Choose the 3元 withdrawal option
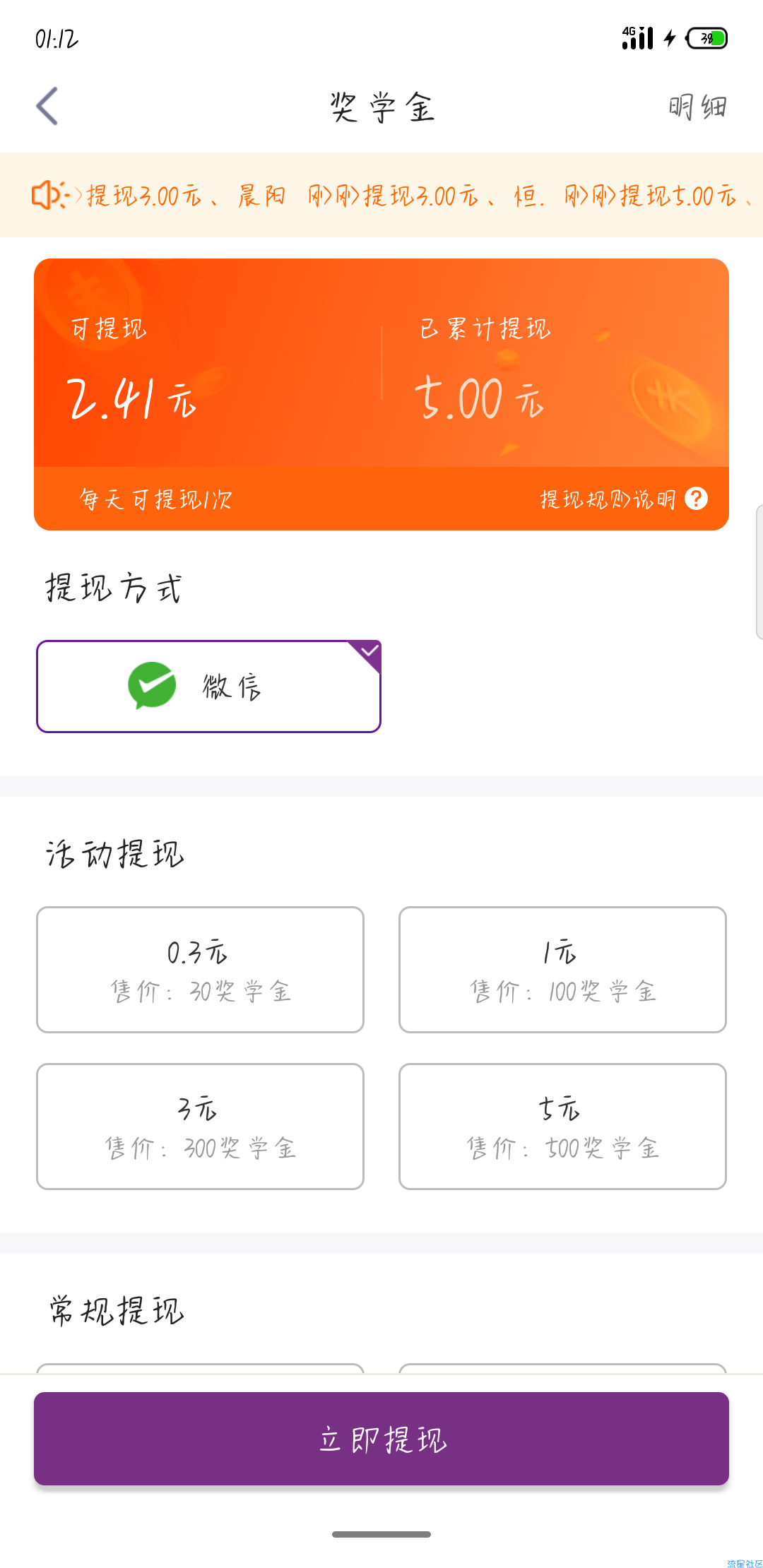Image resolution: width=763 pixels, height=1568 pixels. pos(200,1127)
